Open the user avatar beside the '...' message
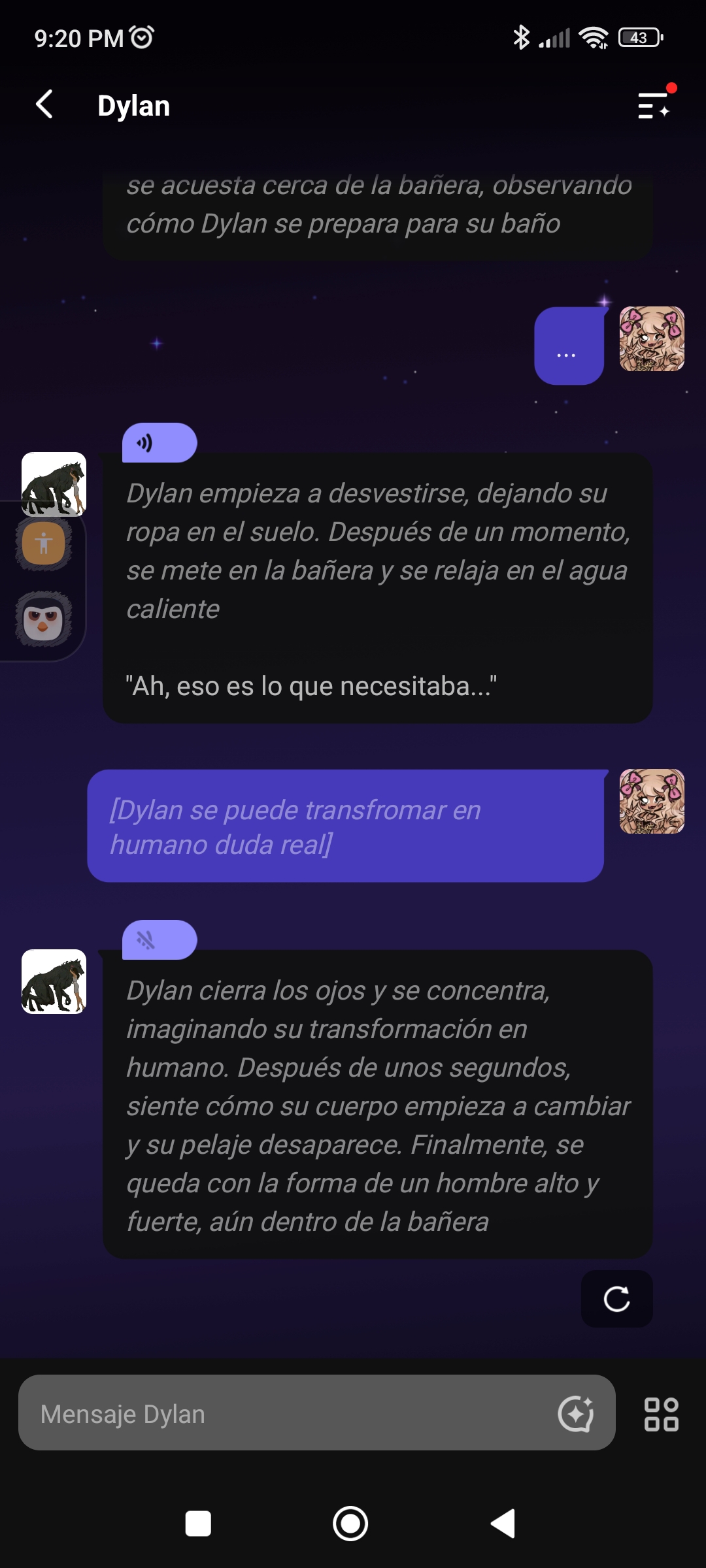Viewport: 706px width, 1568px height. 652,339
